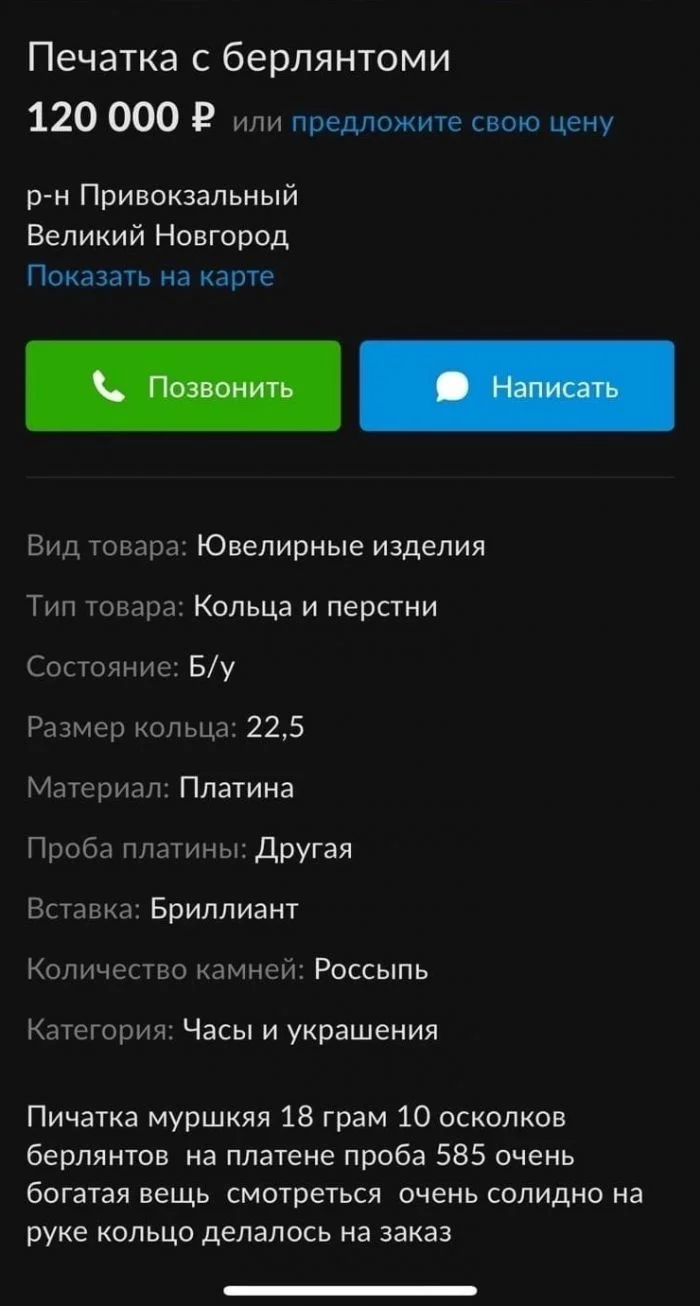Viewport: 700px width, 1306px height.
Task: Open the Показать на карте link
Action: [x=150, y=276]
